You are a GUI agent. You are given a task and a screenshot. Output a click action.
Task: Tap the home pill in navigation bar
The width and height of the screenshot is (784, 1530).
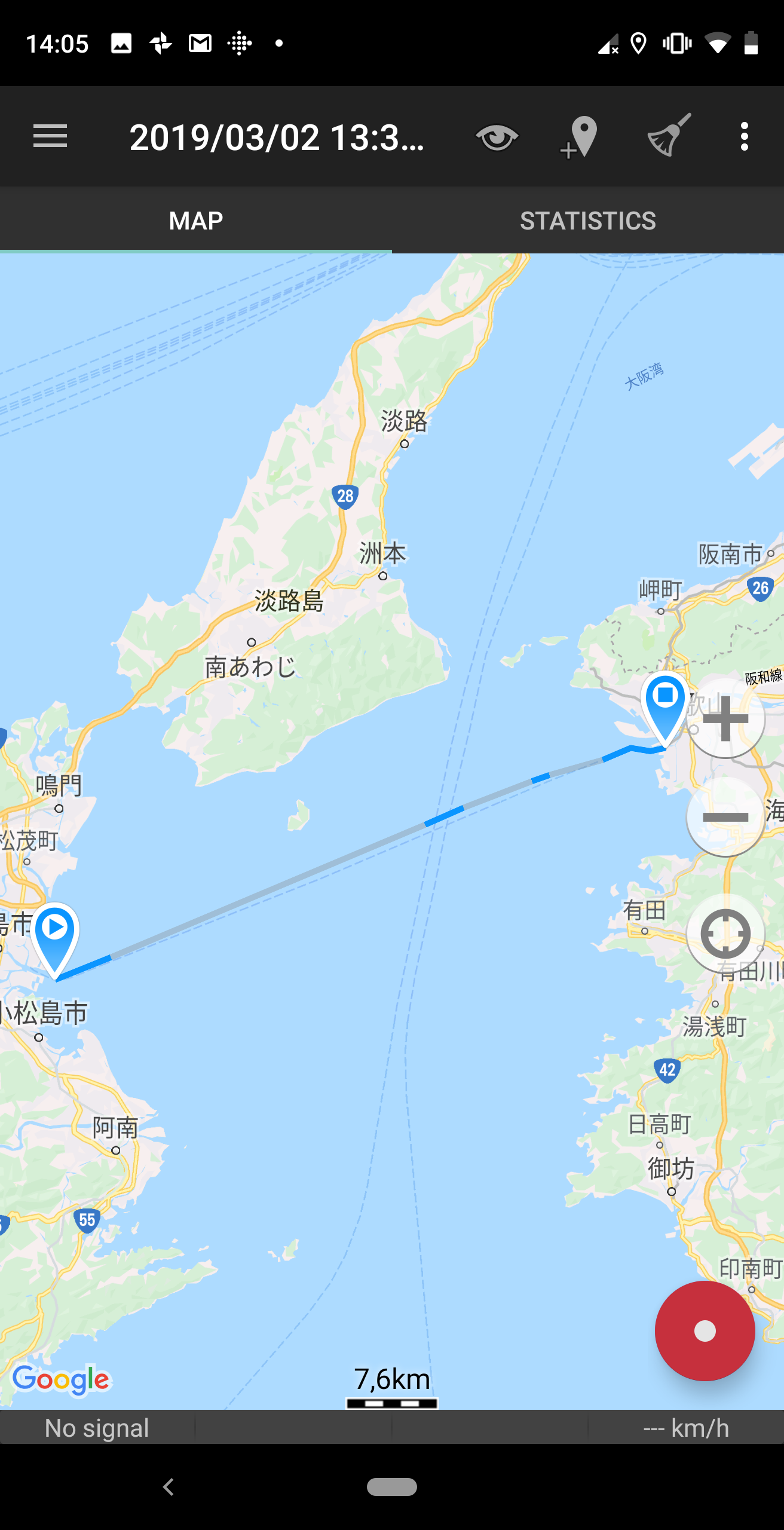click(392, 1486)
